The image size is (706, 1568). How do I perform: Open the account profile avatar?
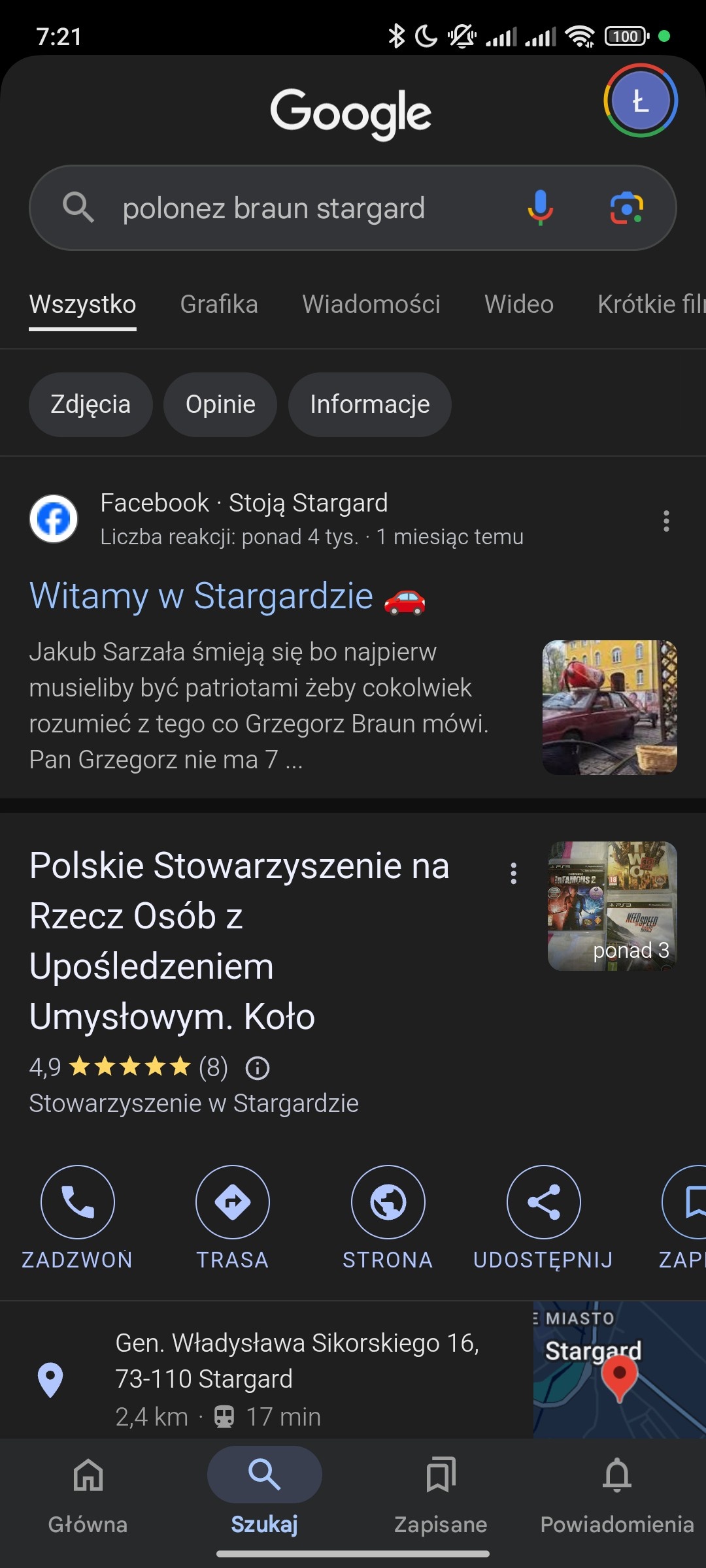640,101
